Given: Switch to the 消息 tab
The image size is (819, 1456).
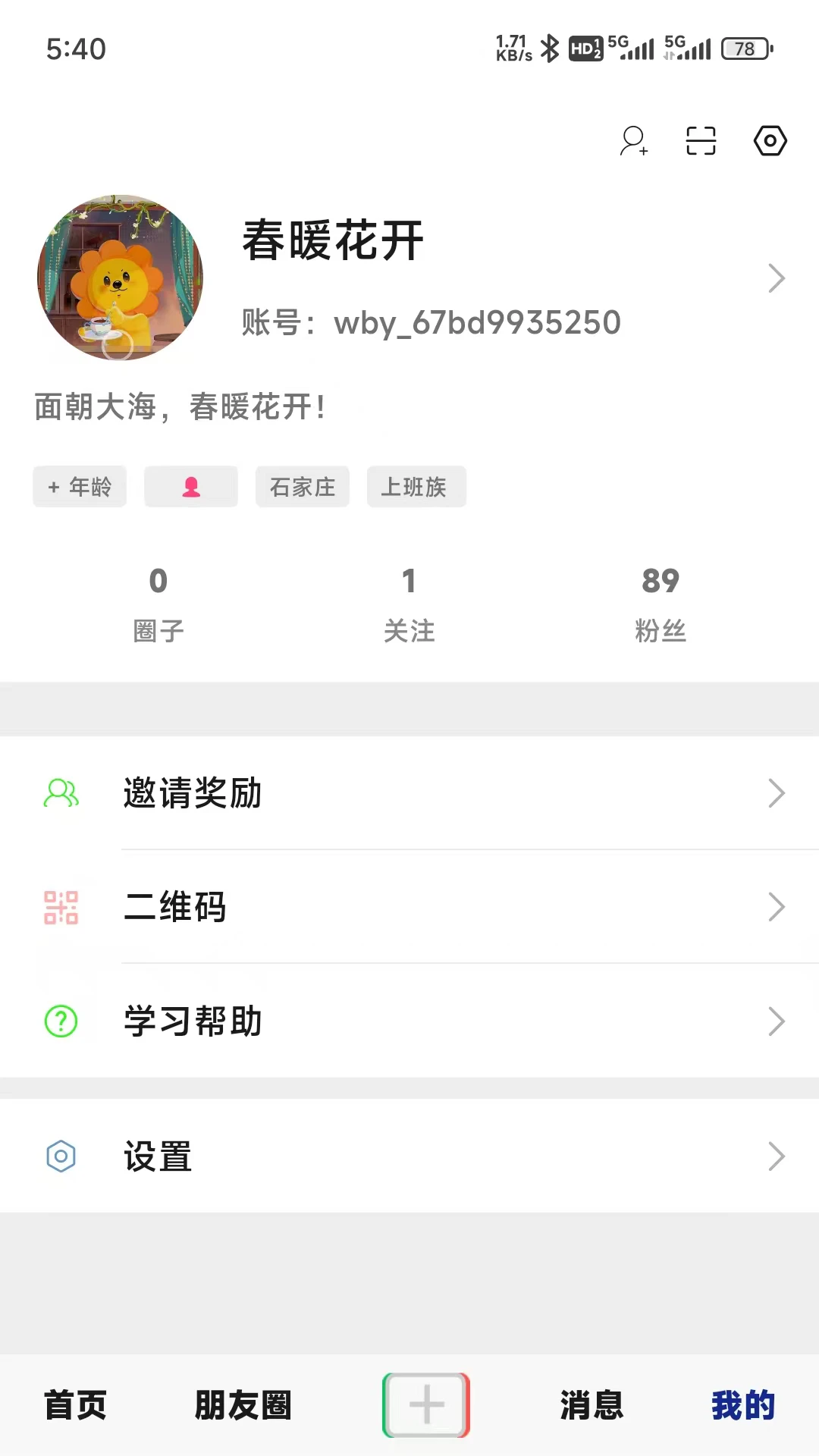Looking at the screenshot, I should tap(592, 1405).
